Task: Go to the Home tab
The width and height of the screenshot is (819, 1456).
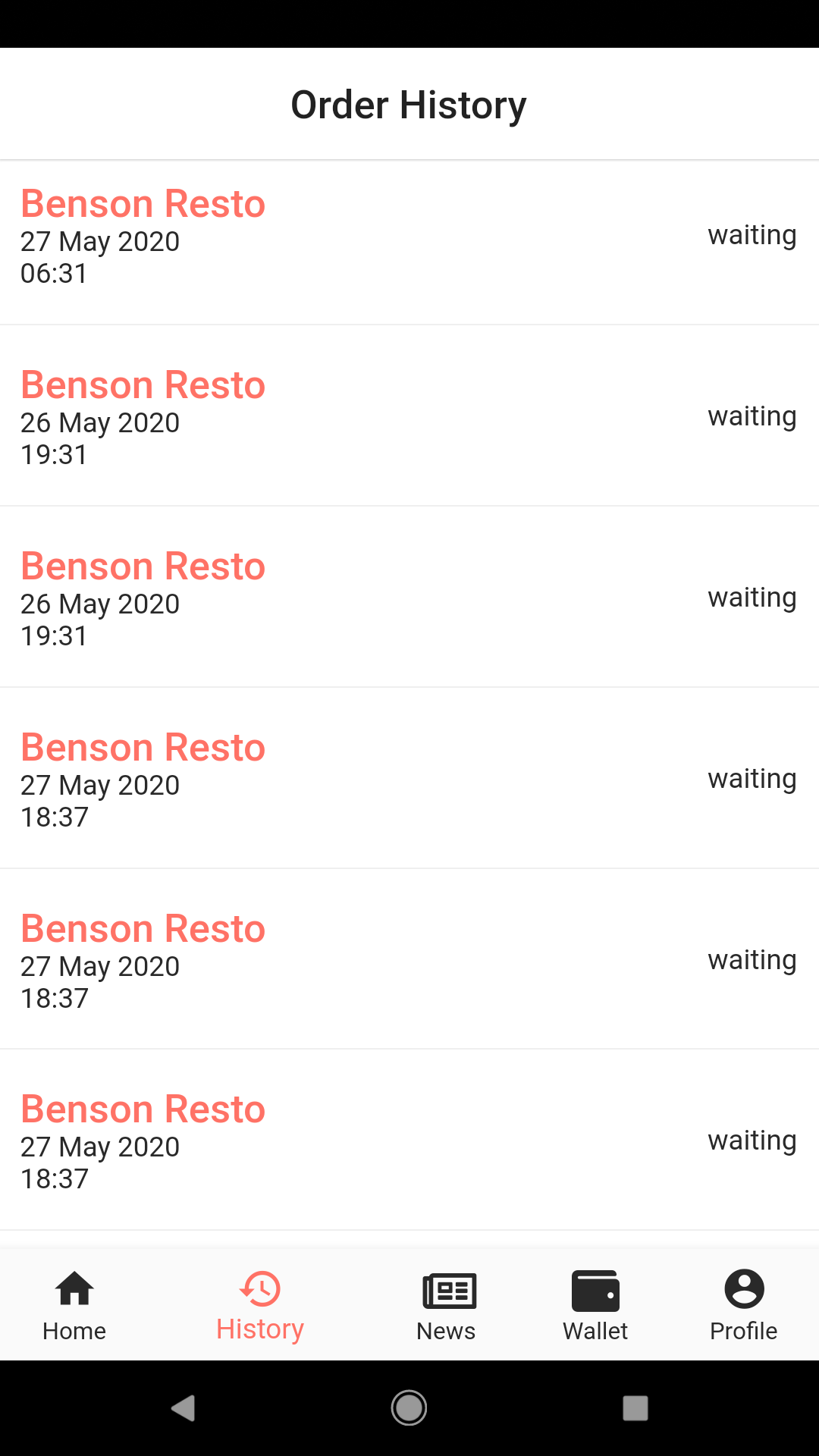Action: coord(74,1304)
